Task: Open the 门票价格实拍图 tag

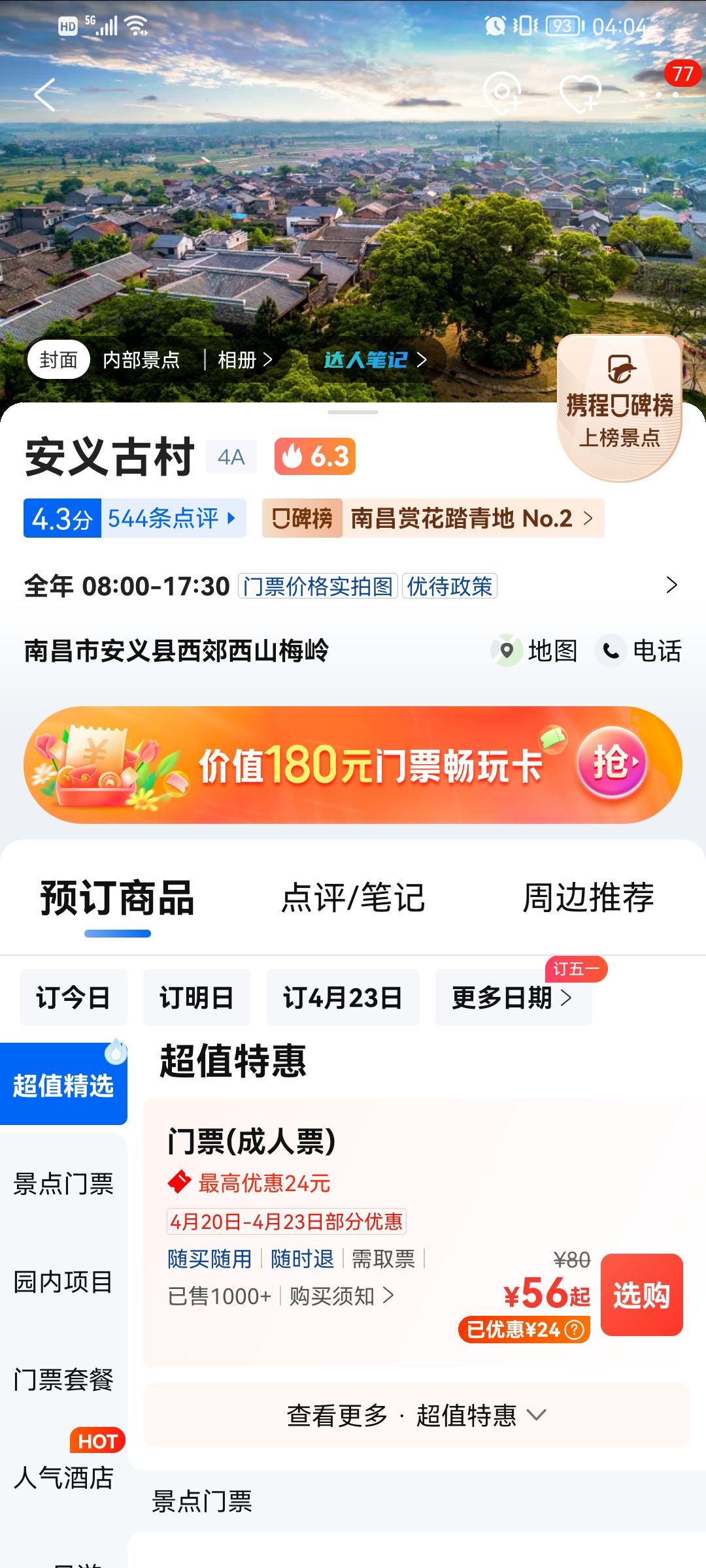Action: [x=318, y=586]
